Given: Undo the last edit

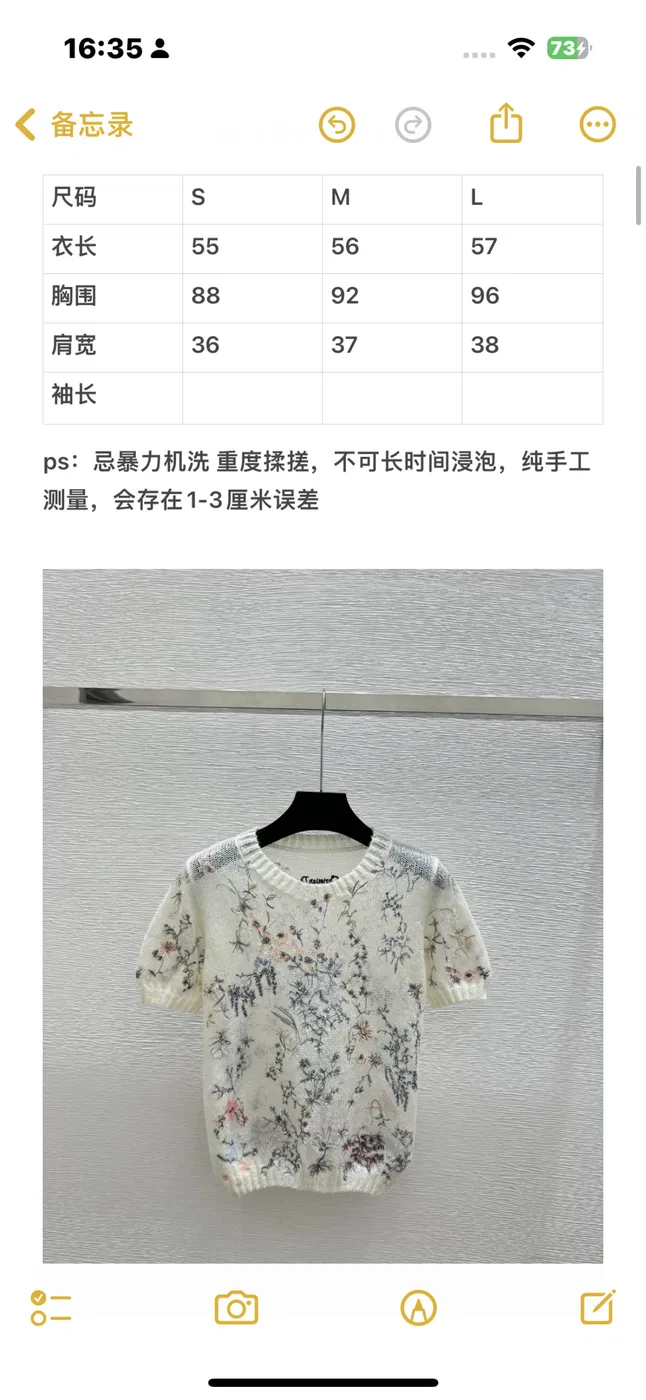Looking at the screenshot, I should click(337, 125).
